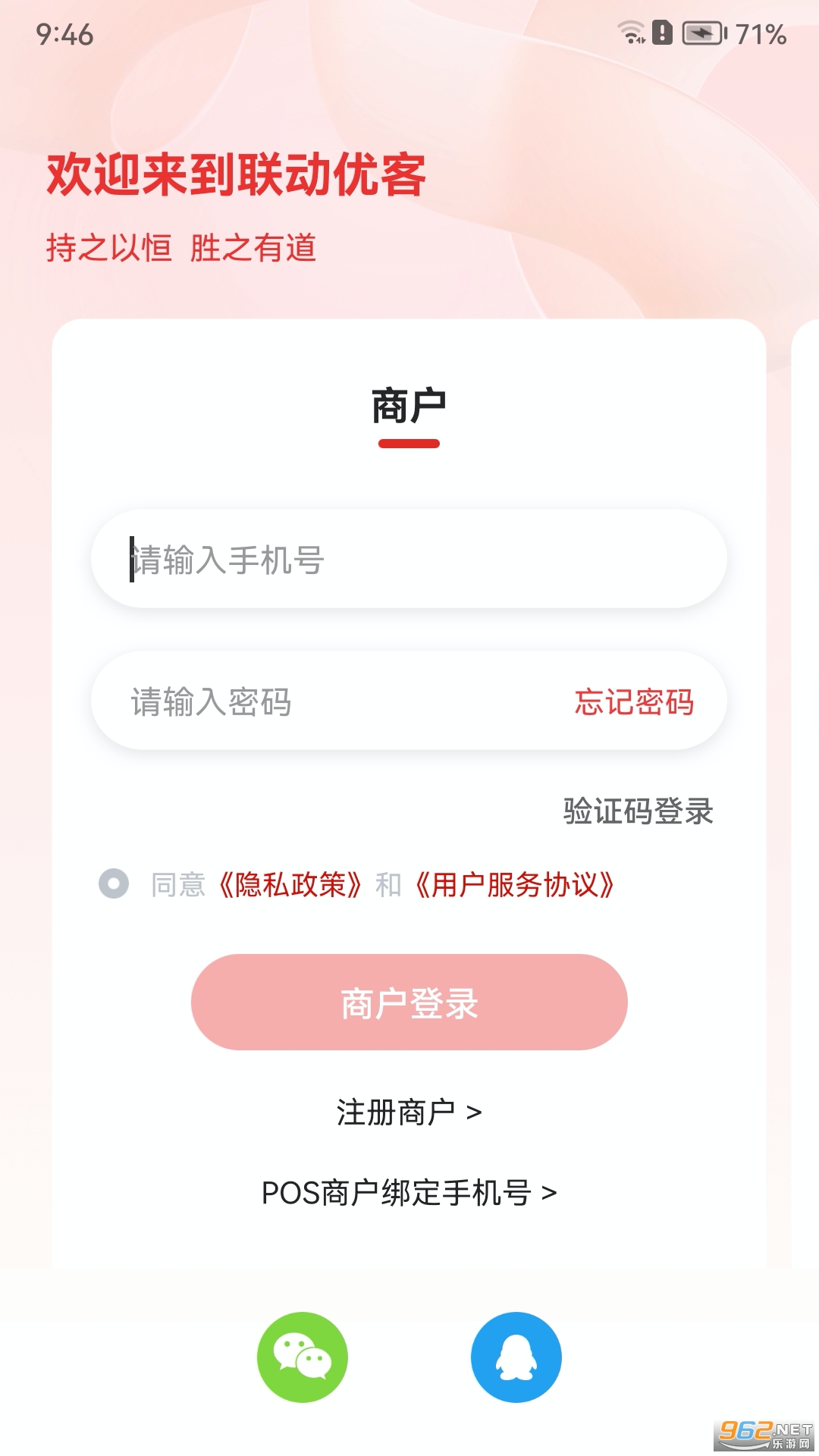The height and width of the screenshot is (1456, 819).
Task: Tap the Wi-Fi status icon
Action: pos(629,33)
